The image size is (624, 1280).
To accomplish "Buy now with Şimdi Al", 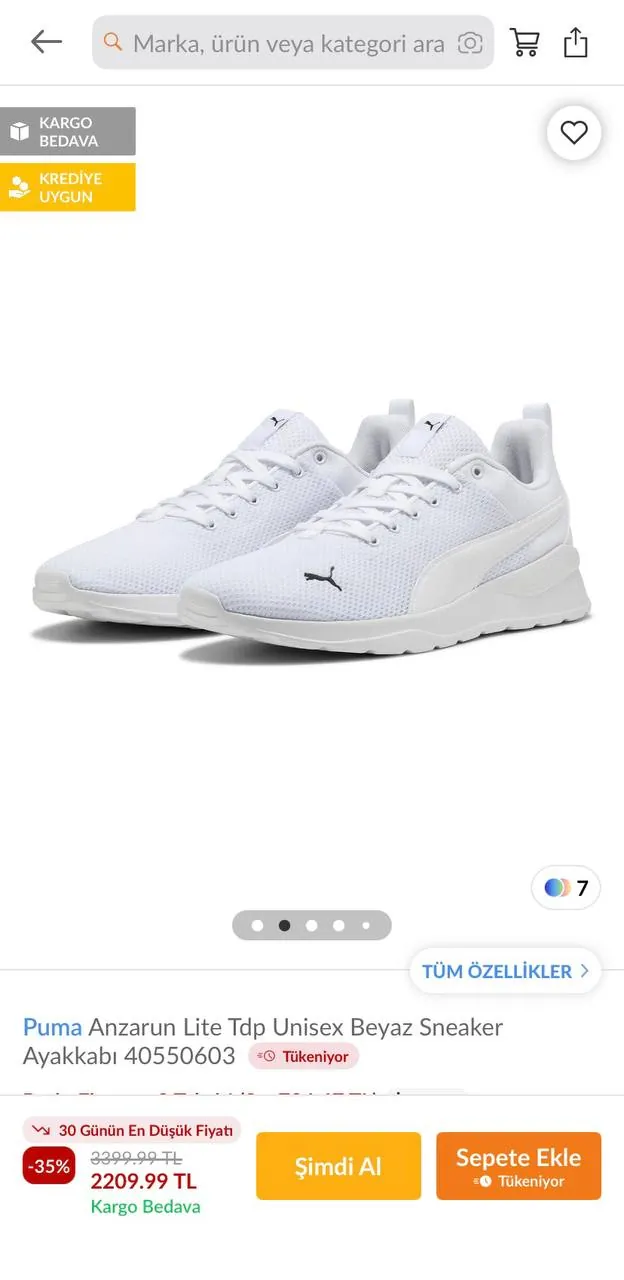I will pos(338,1166).
